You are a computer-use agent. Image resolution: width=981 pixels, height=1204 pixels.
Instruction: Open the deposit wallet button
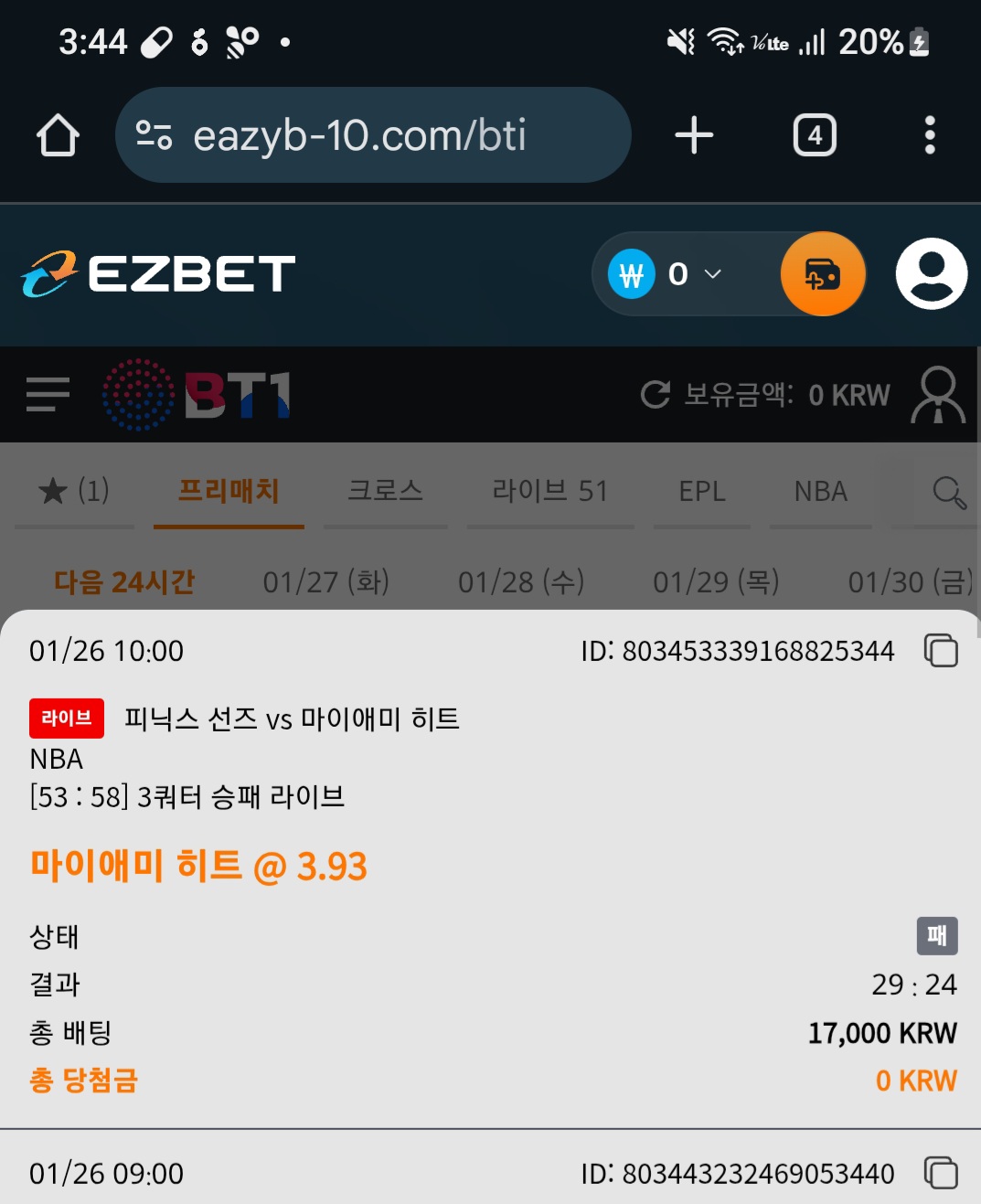821,273
